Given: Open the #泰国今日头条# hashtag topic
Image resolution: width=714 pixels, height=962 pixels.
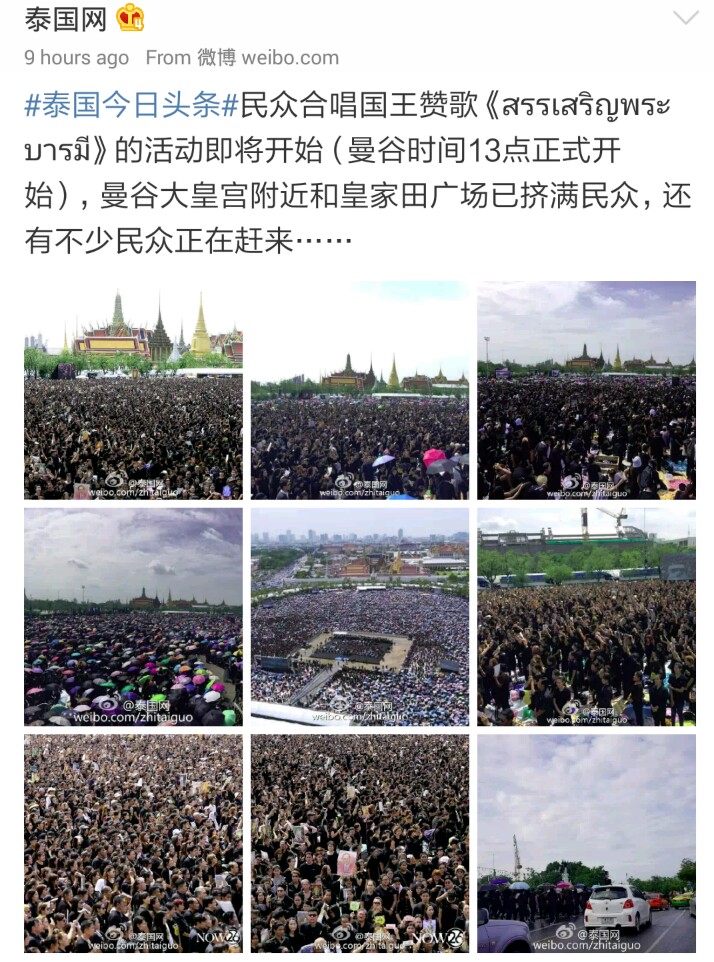Looking at the screenshot, I should point(132,107).
